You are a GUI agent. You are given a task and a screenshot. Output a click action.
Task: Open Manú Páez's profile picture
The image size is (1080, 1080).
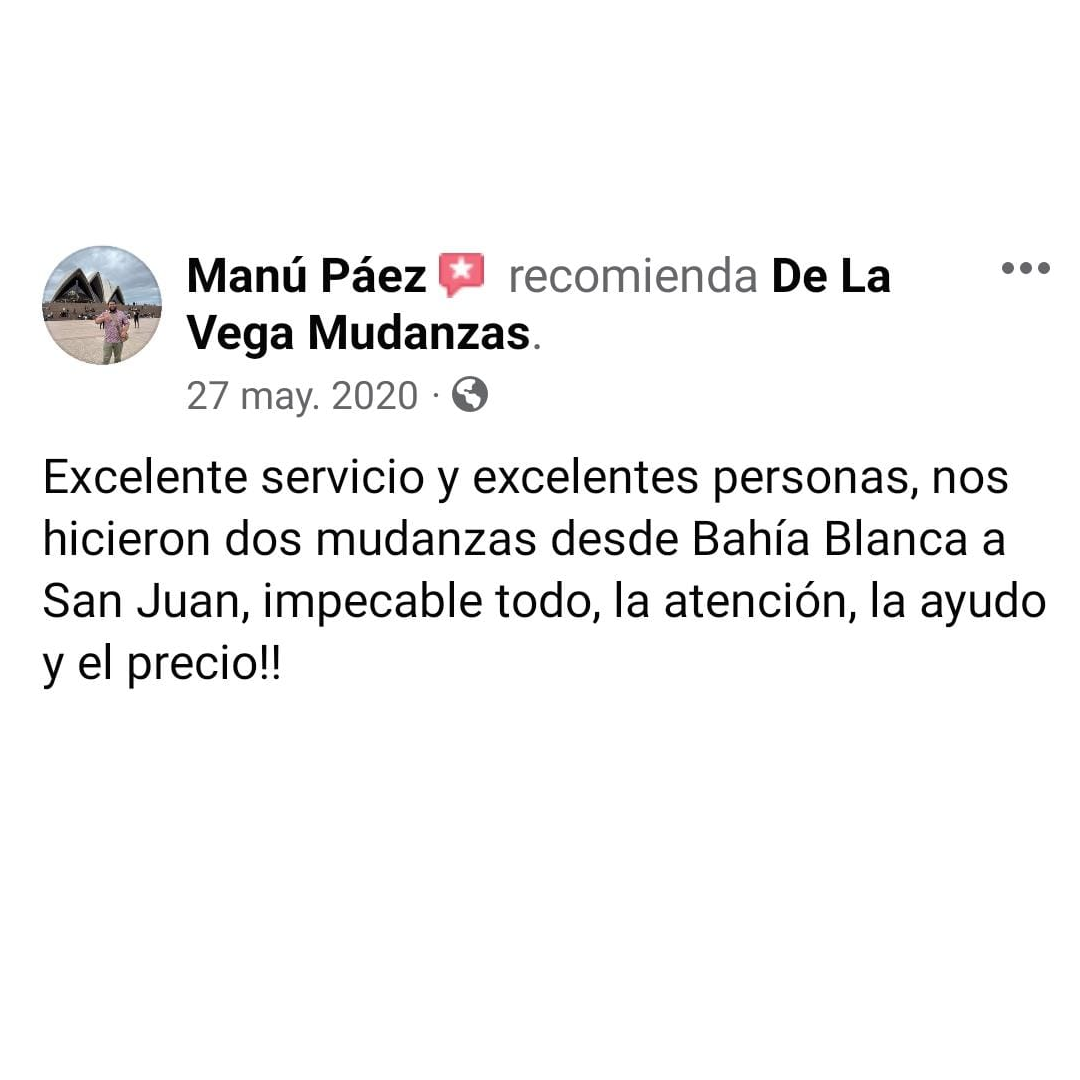[x=102, y=305]
